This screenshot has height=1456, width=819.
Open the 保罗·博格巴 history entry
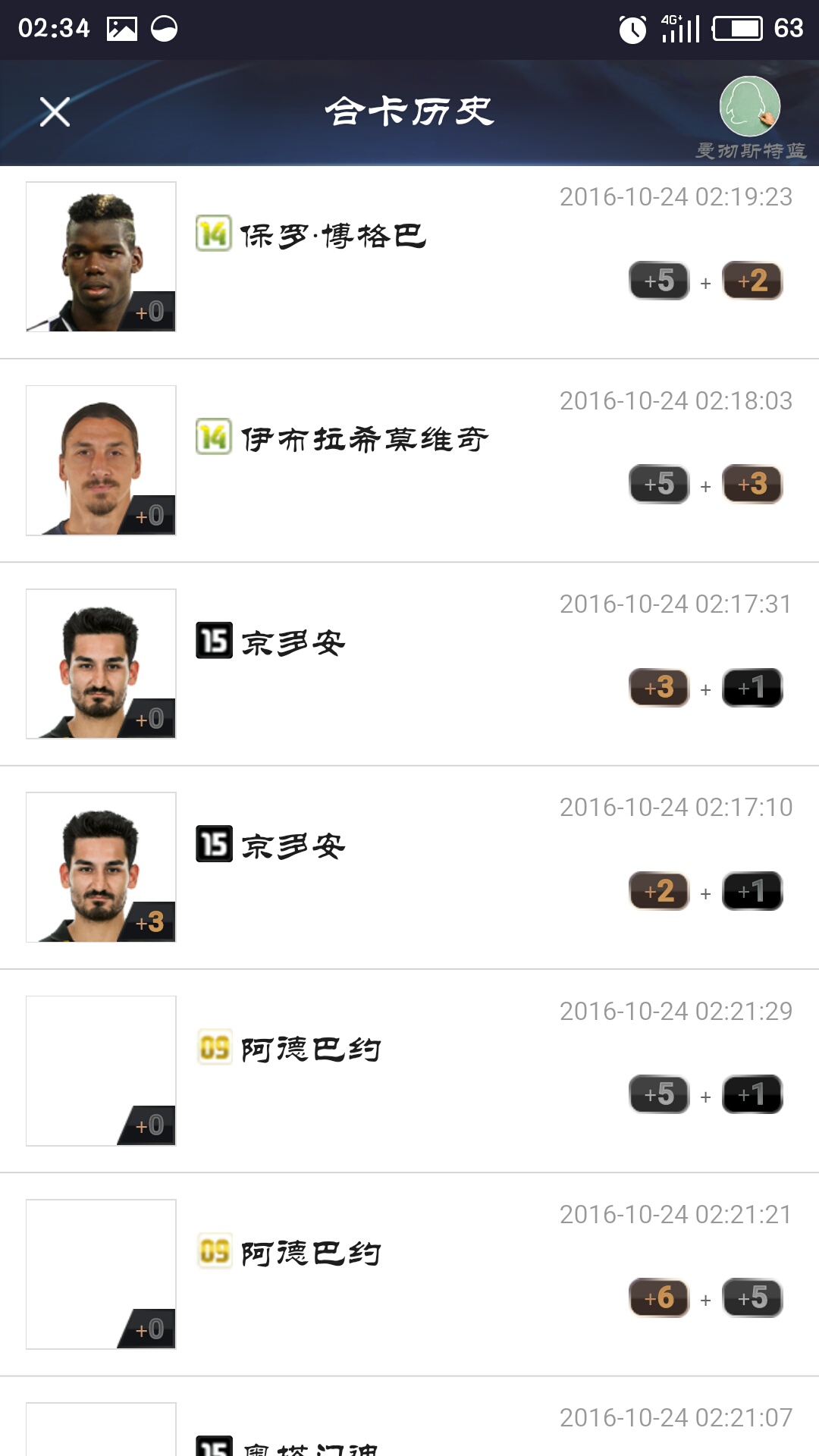pyautogui.click(x=409, y=258)
